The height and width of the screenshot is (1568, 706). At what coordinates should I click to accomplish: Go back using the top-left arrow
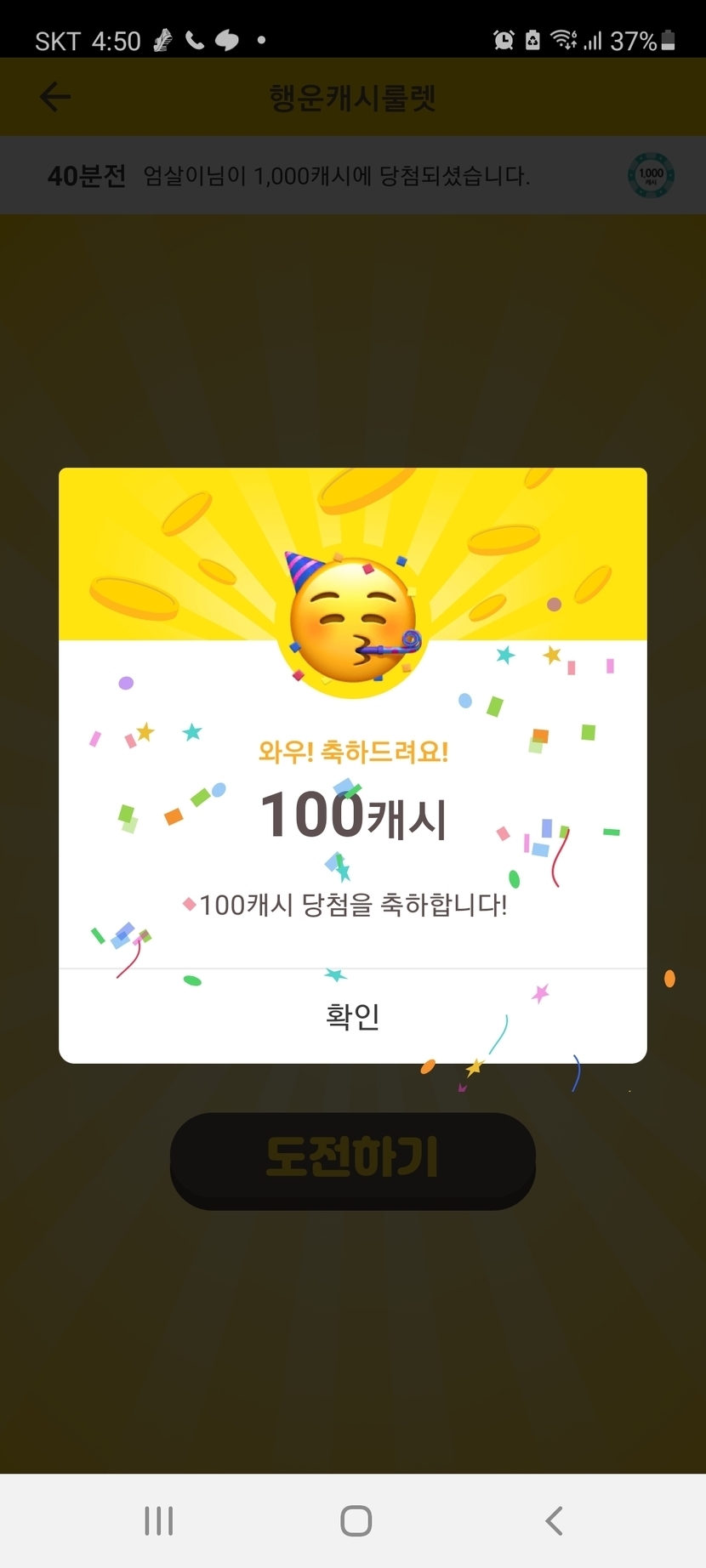click(x=55, y=97)
